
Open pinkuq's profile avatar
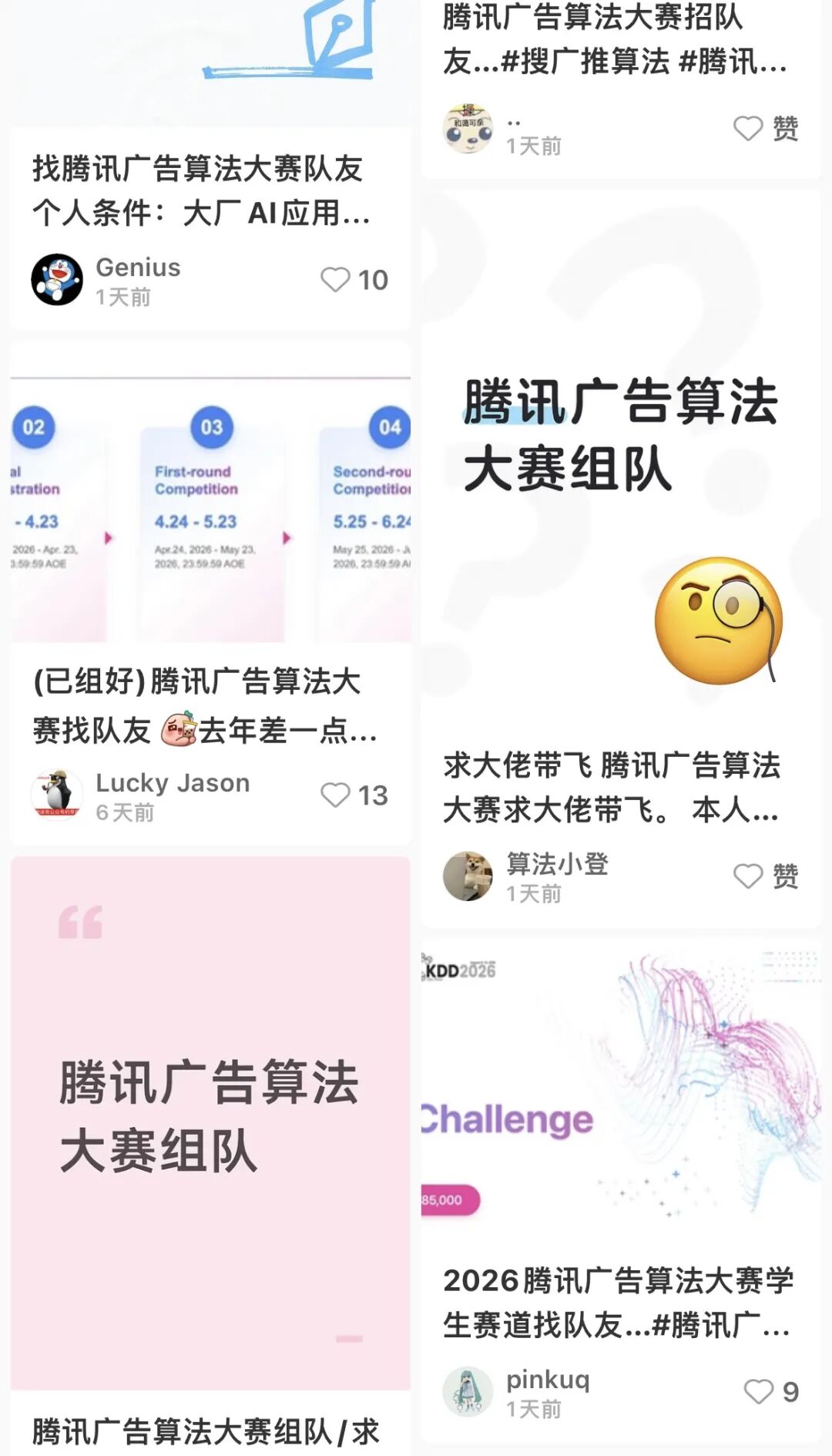coord(468,1391)
